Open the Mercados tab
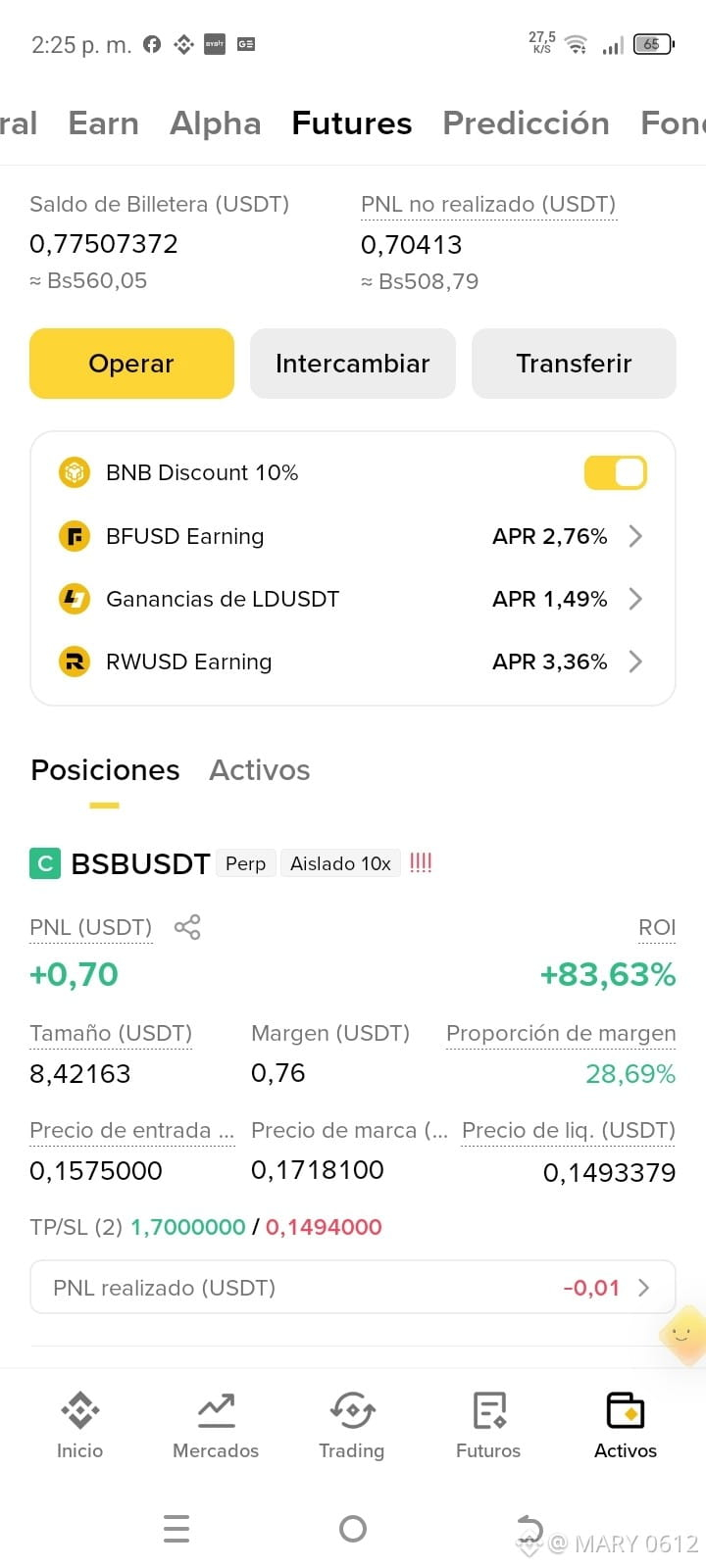 pyautogui.click(x=216, y=1426)
